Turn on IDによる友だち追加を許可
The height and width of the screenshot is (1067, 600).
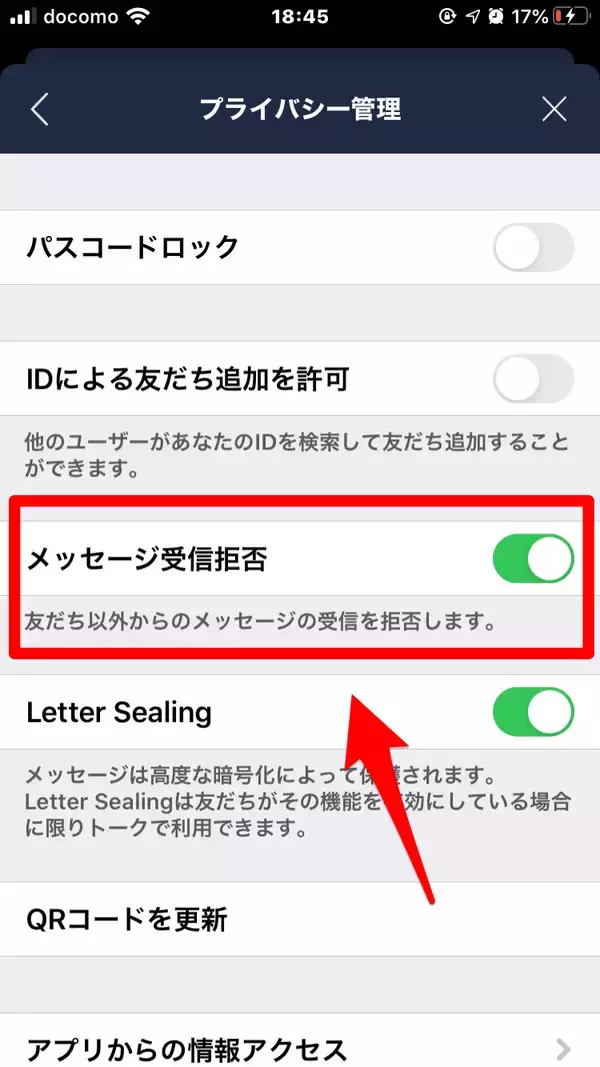pyautogui.click(x=533, y=379)
